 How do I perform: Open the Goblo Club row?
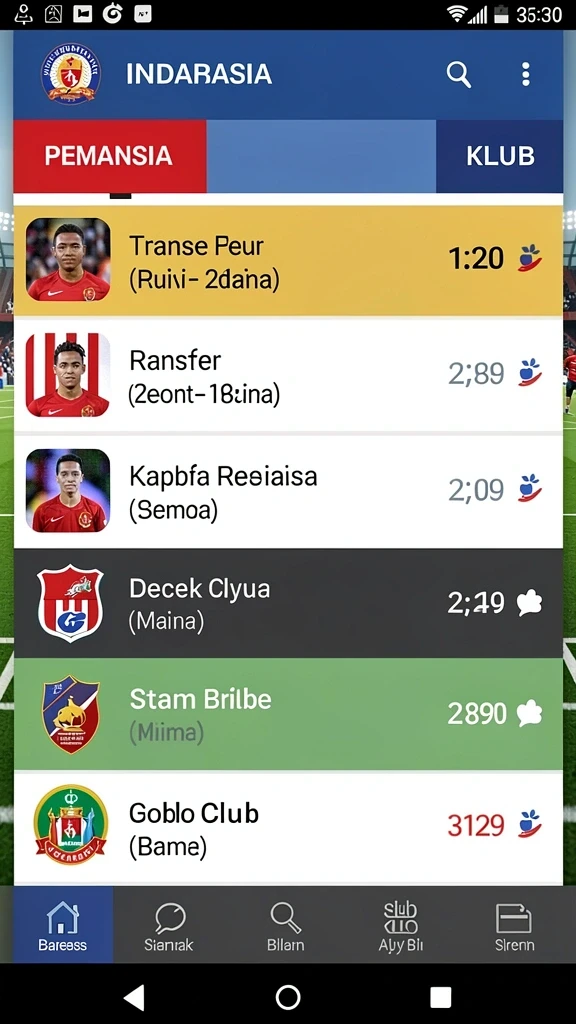pos(288,827)
